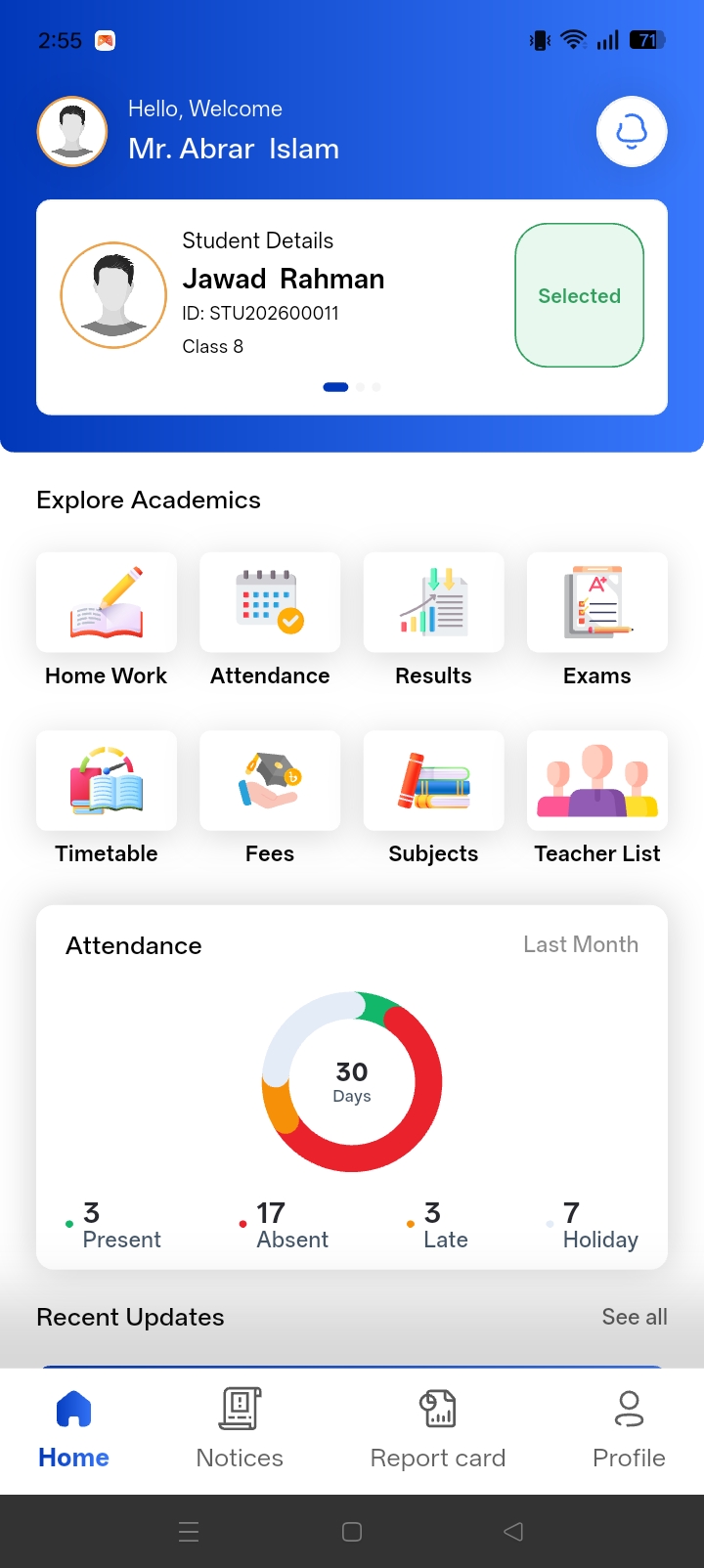
Task: Open the notifications bell
Action: [632, 132]
